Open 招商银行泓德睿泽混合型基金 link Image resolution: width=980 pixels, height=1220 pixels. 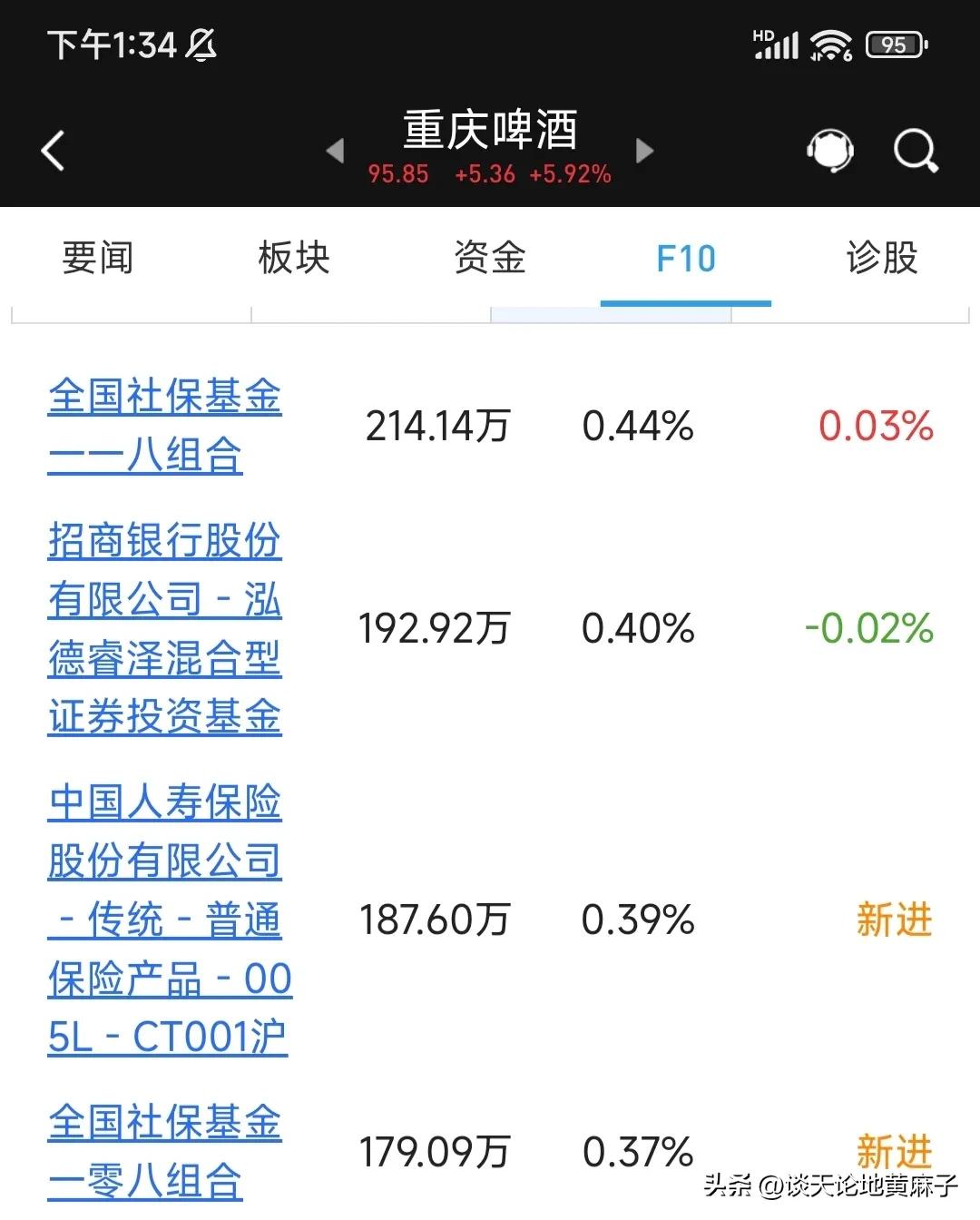click(164, 628)
